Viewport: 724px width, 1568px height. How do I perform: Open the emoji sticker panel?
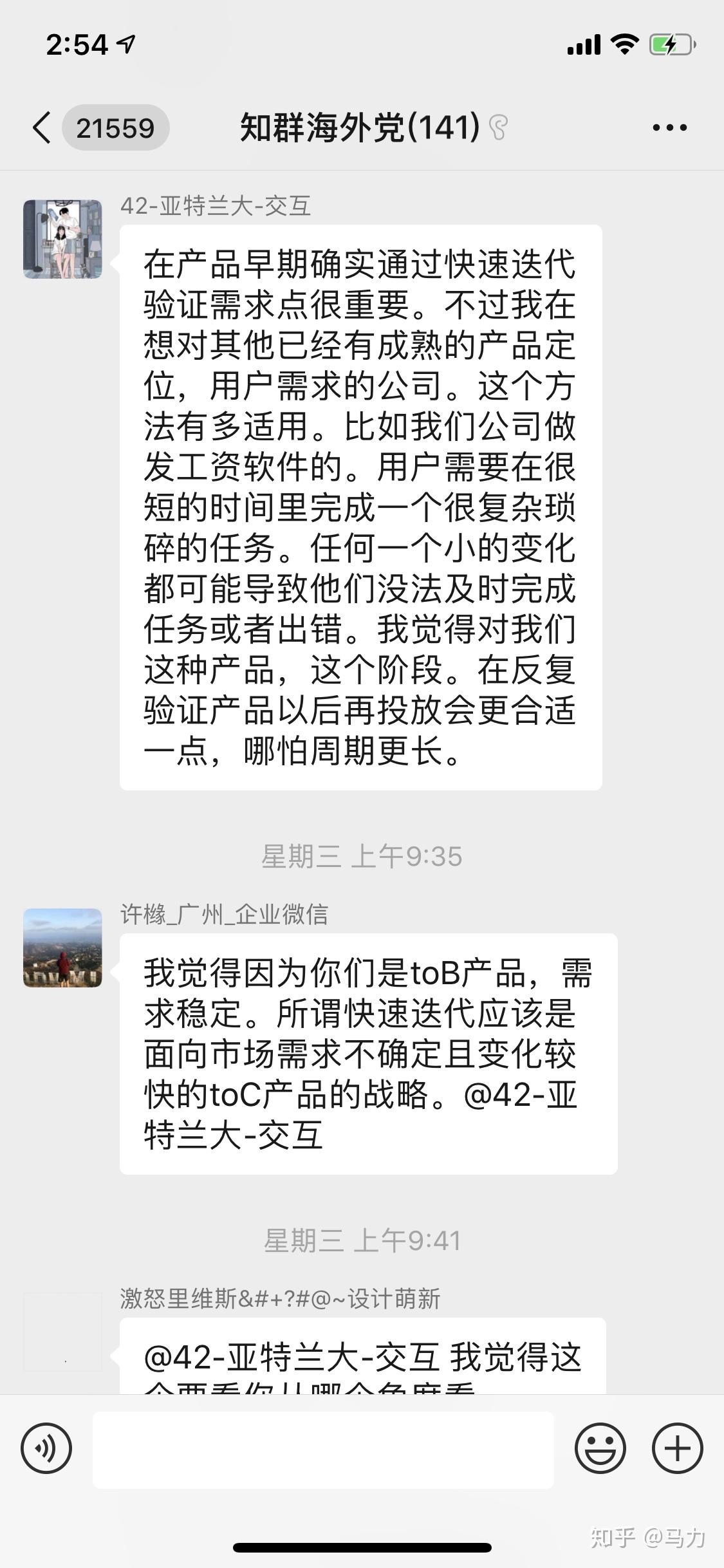pyautogui.click(x=600, y=1448)
